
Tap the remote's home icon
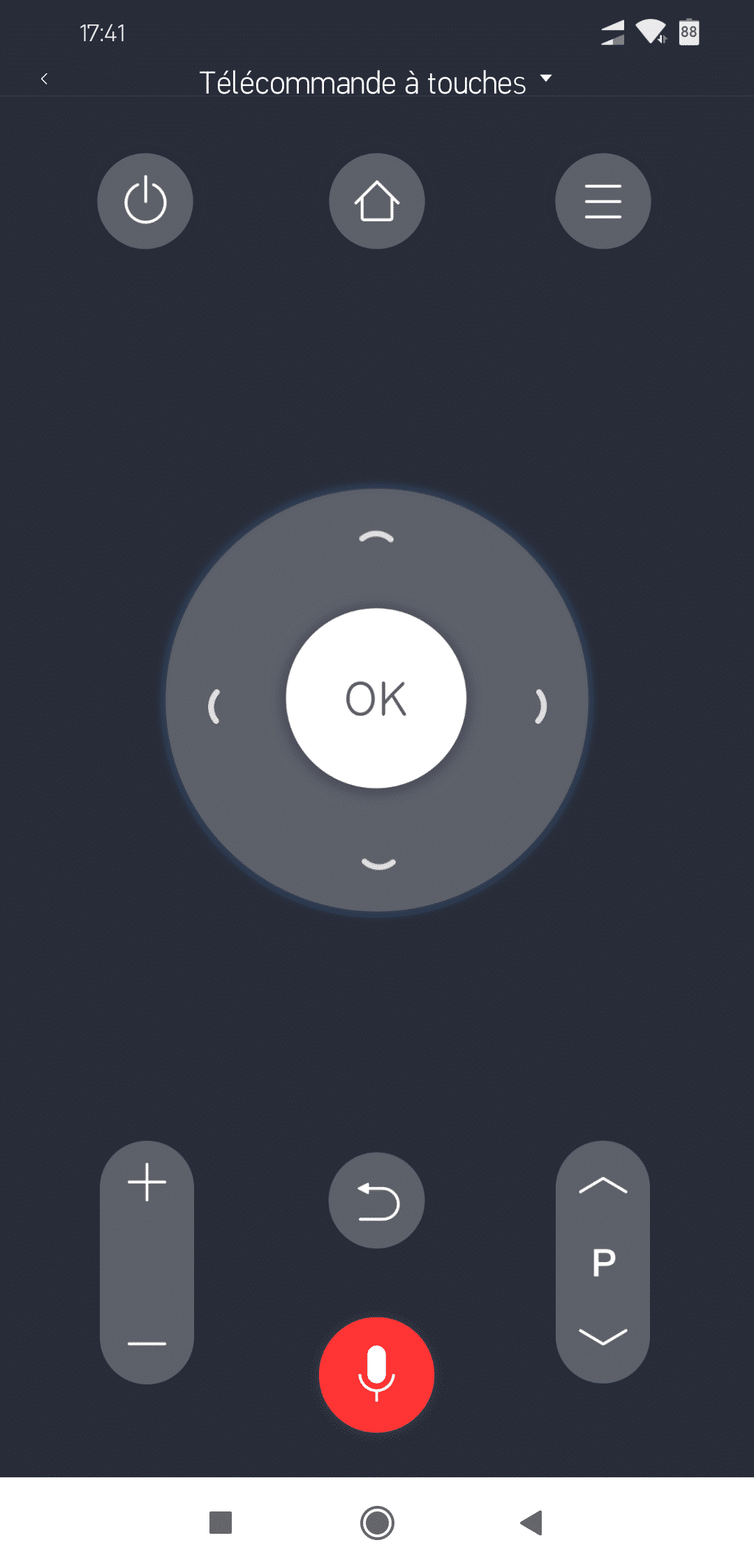pos(377,201)
